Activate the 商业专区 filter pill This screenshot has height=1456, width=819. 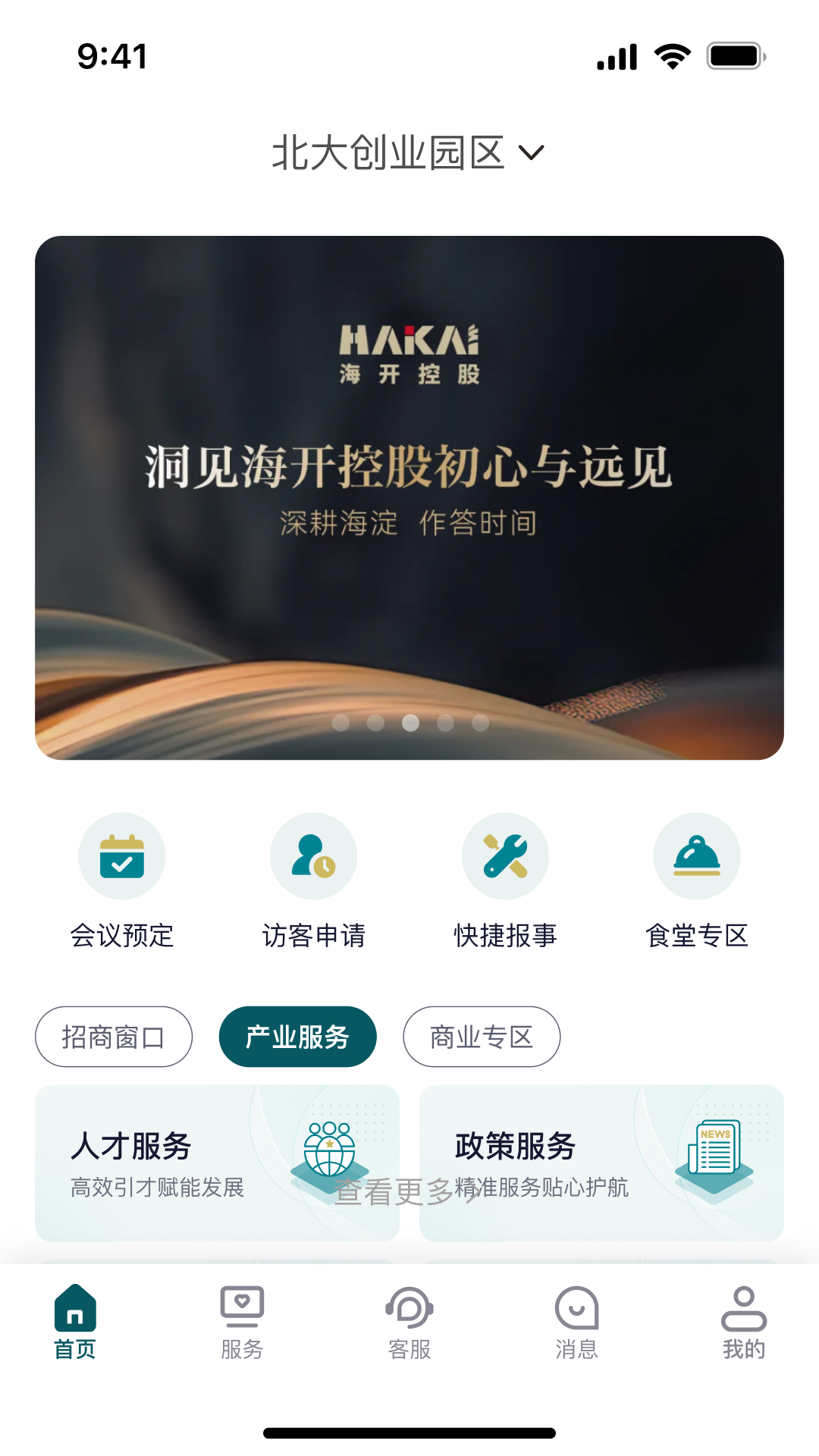point(482,1037)
